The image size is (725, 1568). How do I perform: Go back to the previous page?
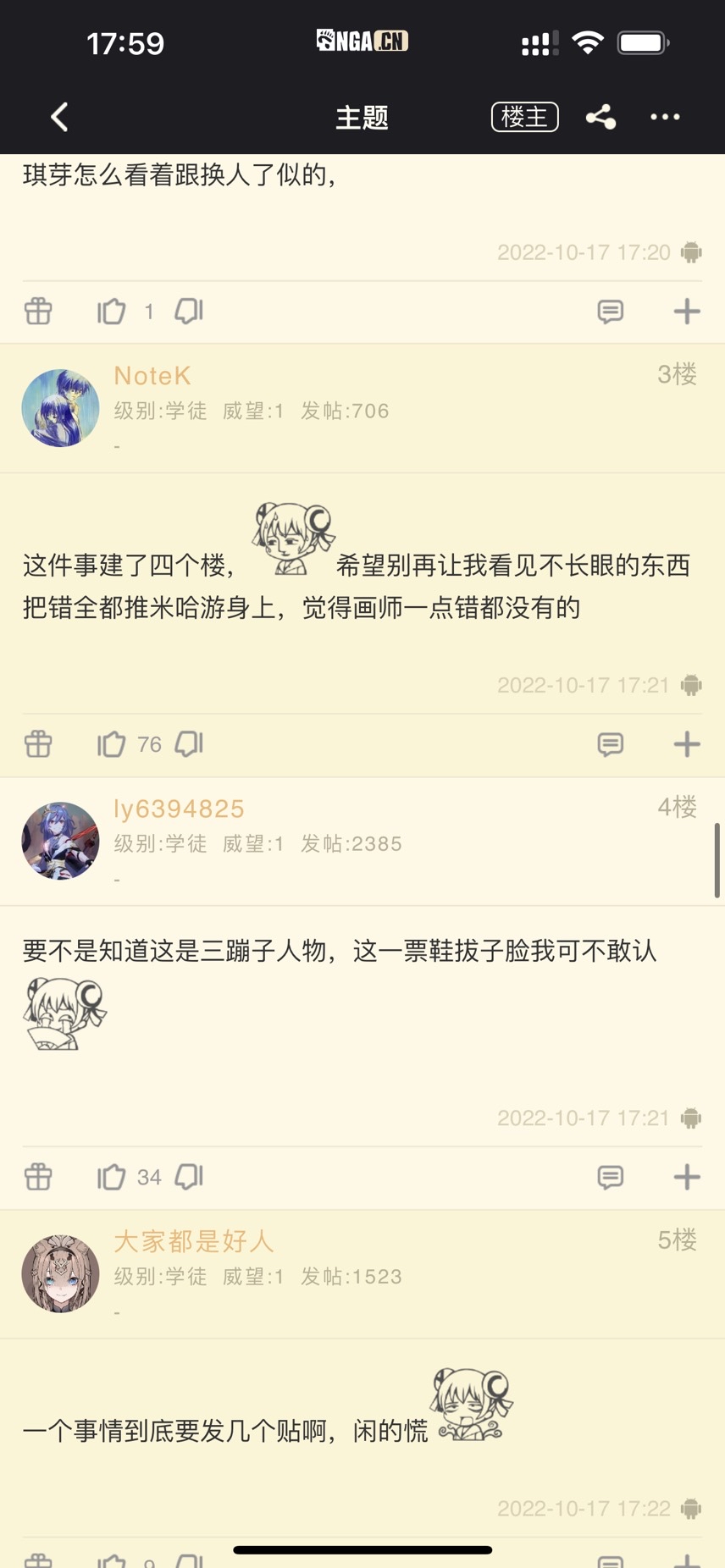(59, 117)
